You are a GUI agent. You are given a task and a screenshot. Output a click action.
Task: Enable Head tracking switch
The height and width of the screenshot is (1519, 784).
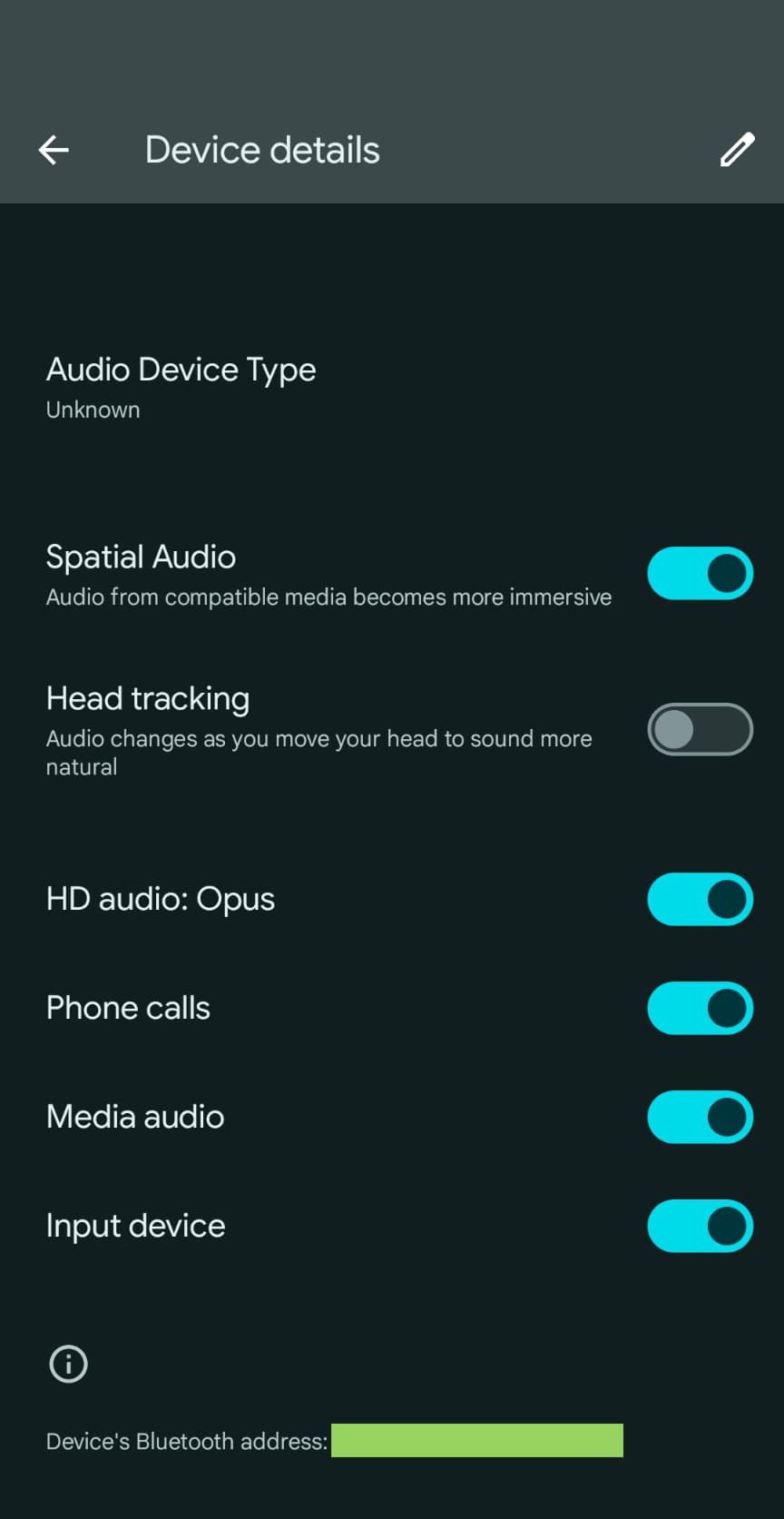point(700,729)
